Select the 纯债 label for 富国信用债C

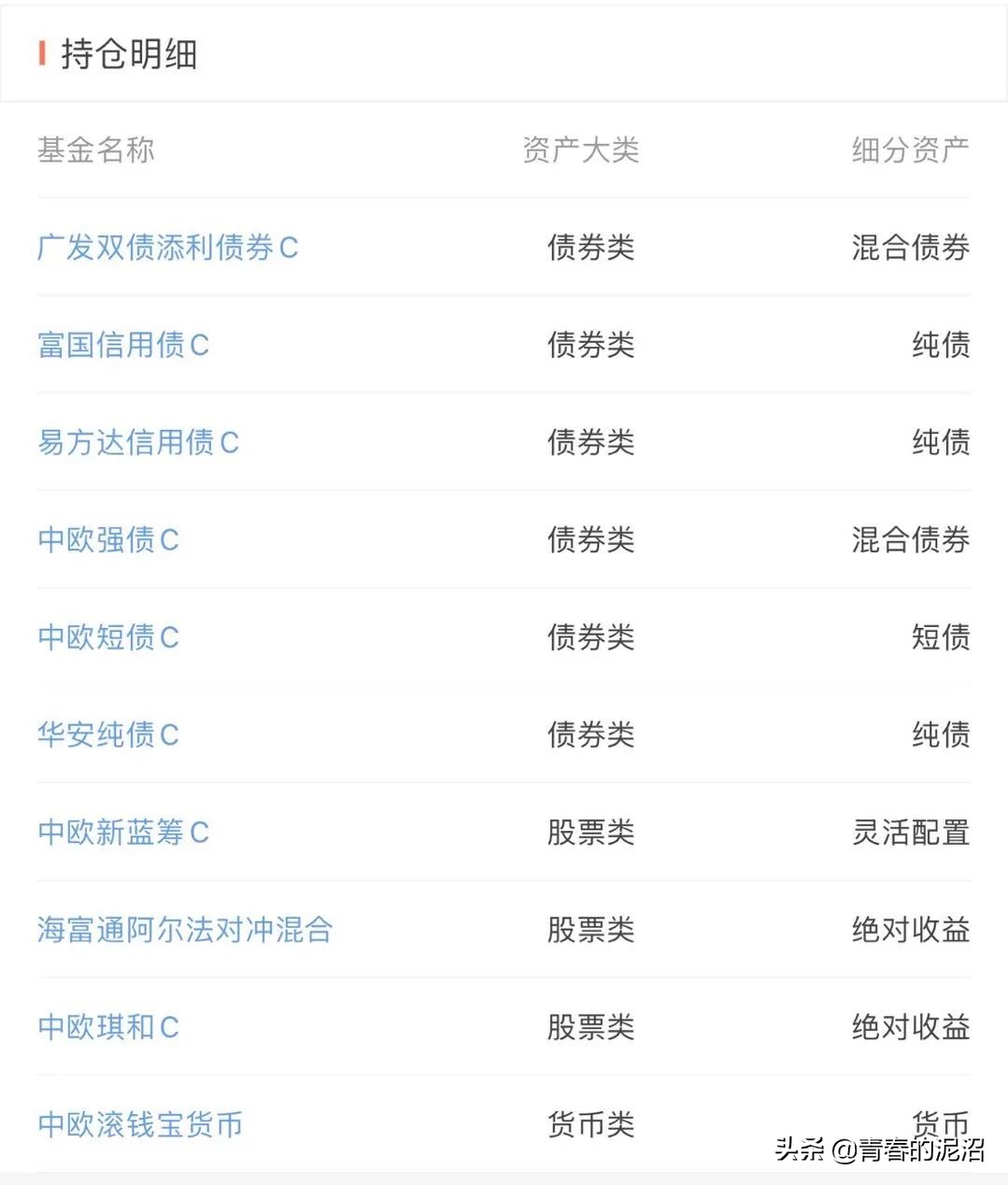click(x=940, y=346)
